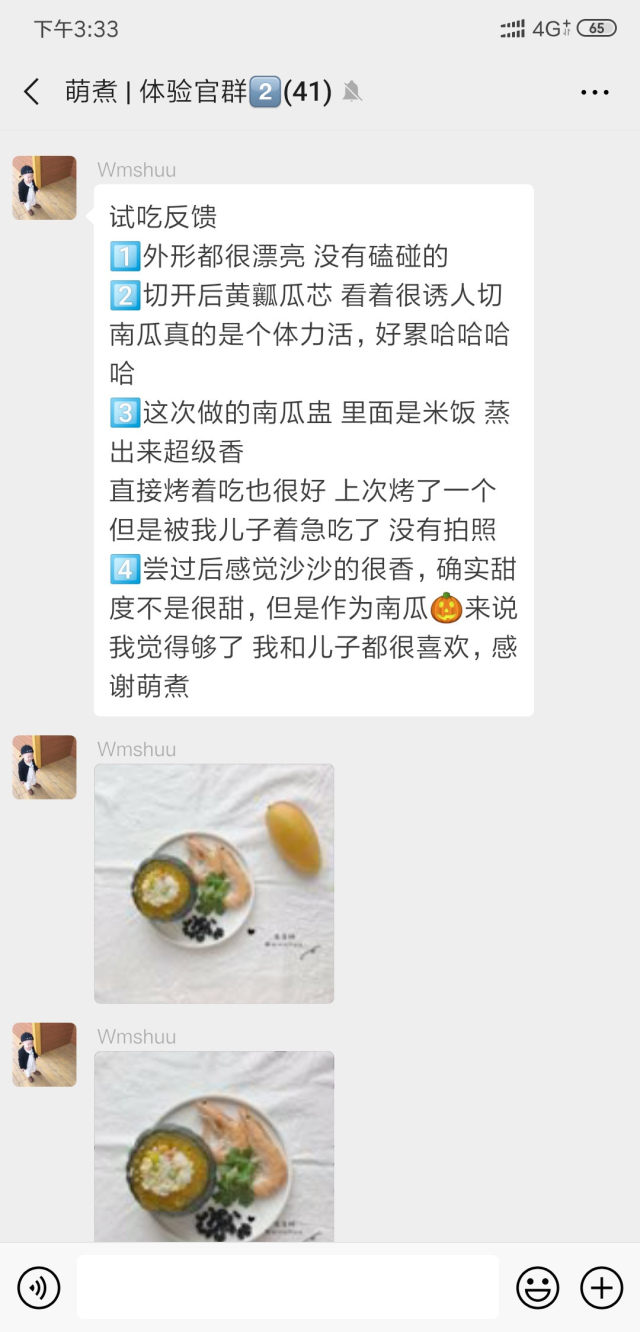This screenshot has width=640, height=1332.
Task: Switch to voice message input
Action: point(38,1287)
